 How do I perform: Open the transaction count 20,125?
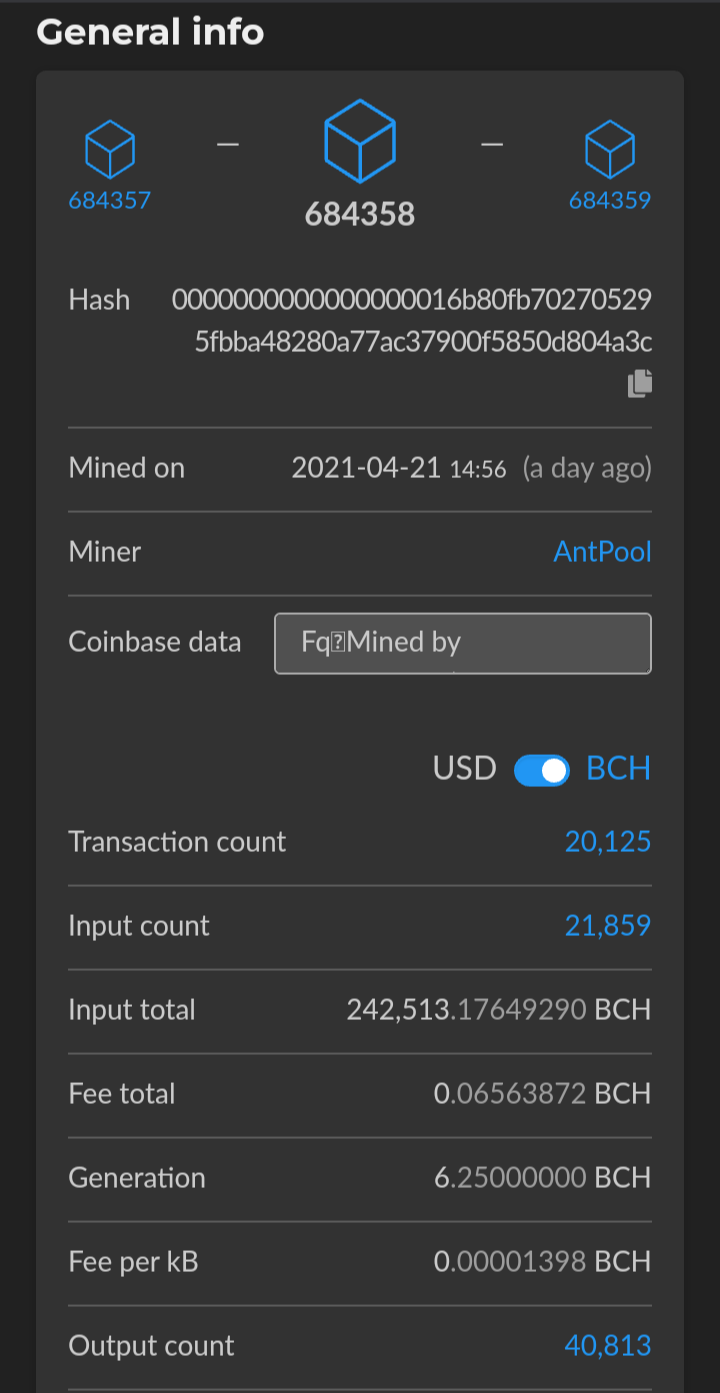(608, 842)
